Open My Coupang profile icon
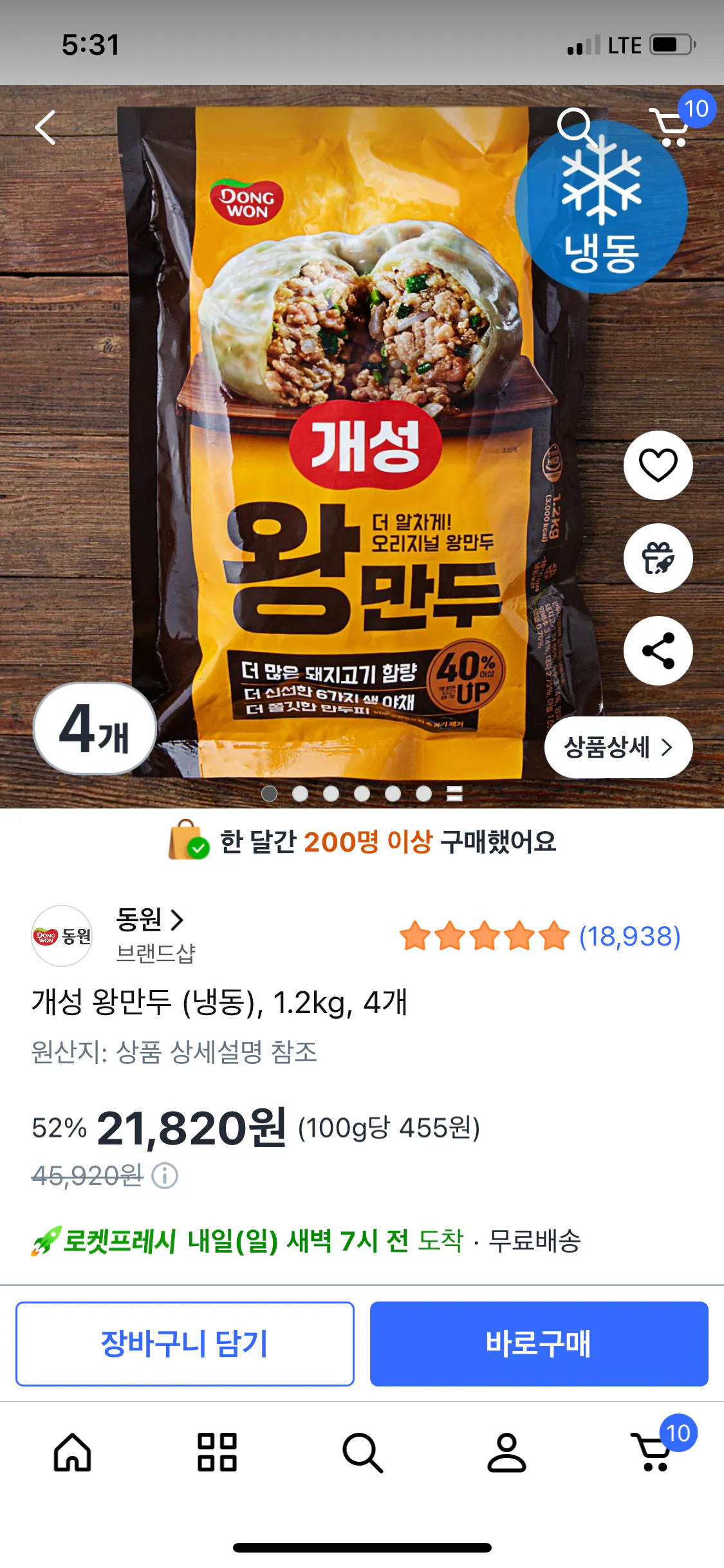The height and width of the screenshot is (1568, 724). click(506, 1456)
